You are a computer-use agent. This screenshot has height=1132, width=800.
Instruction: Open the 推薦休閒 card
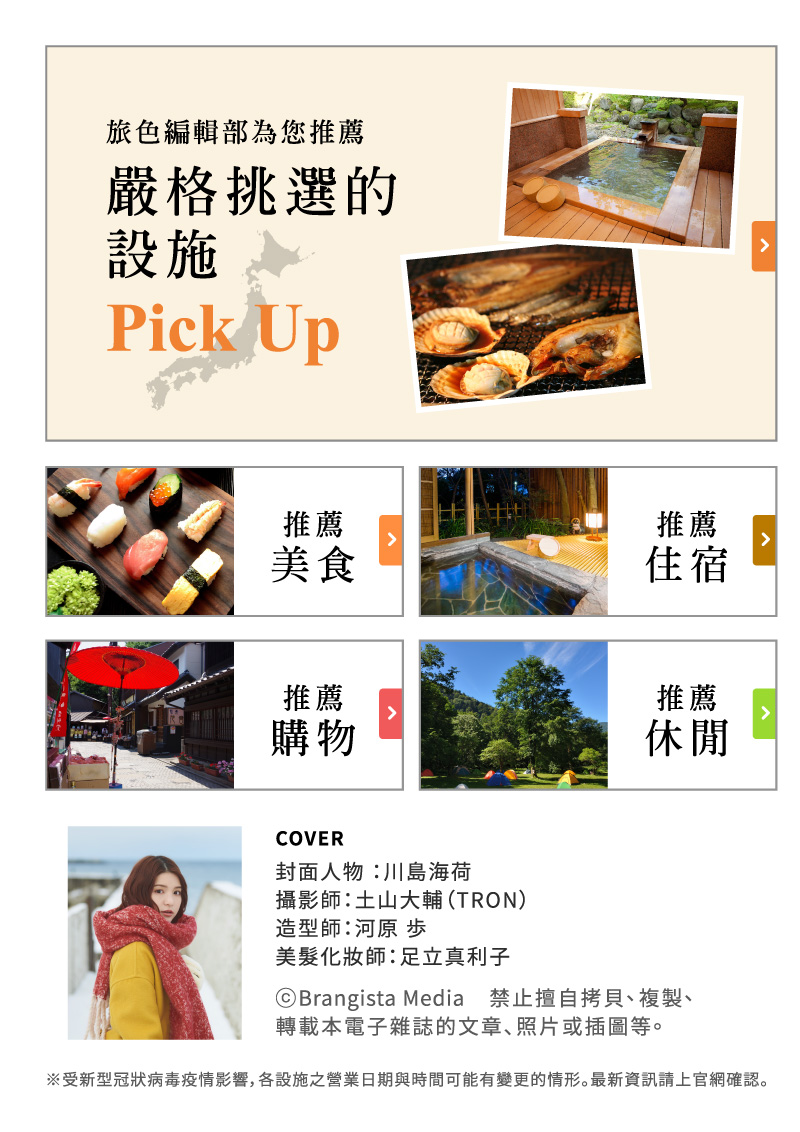(x=598, y=714)
